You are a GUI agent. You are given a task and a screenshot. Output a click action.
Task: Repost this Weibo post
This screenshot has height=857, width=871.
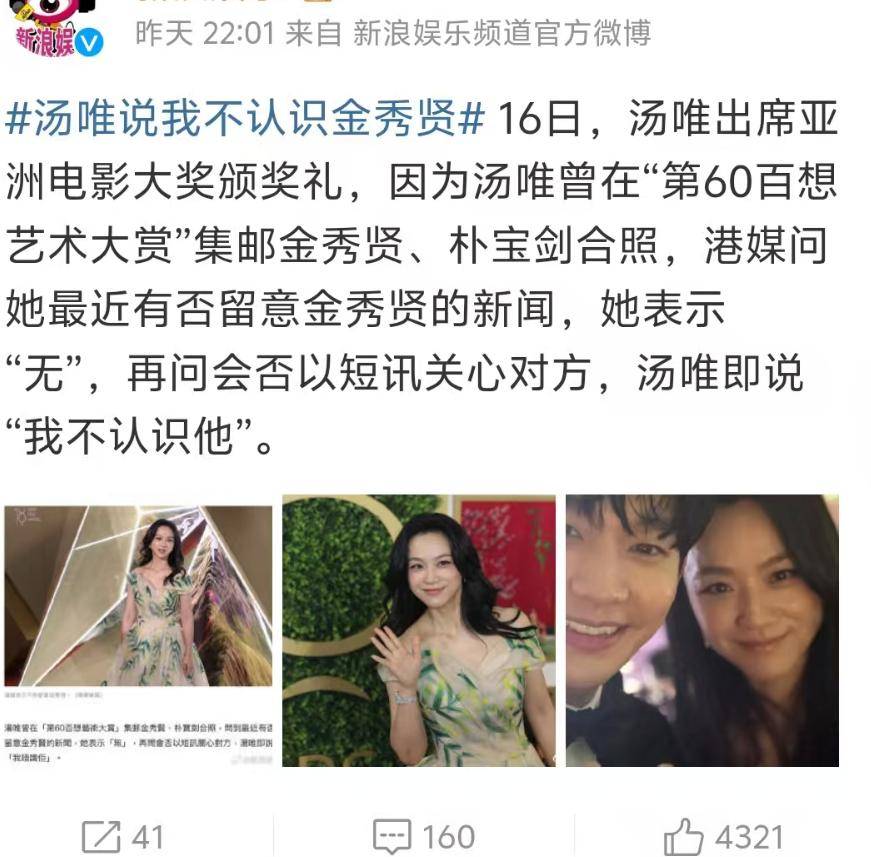click(121, 836)
